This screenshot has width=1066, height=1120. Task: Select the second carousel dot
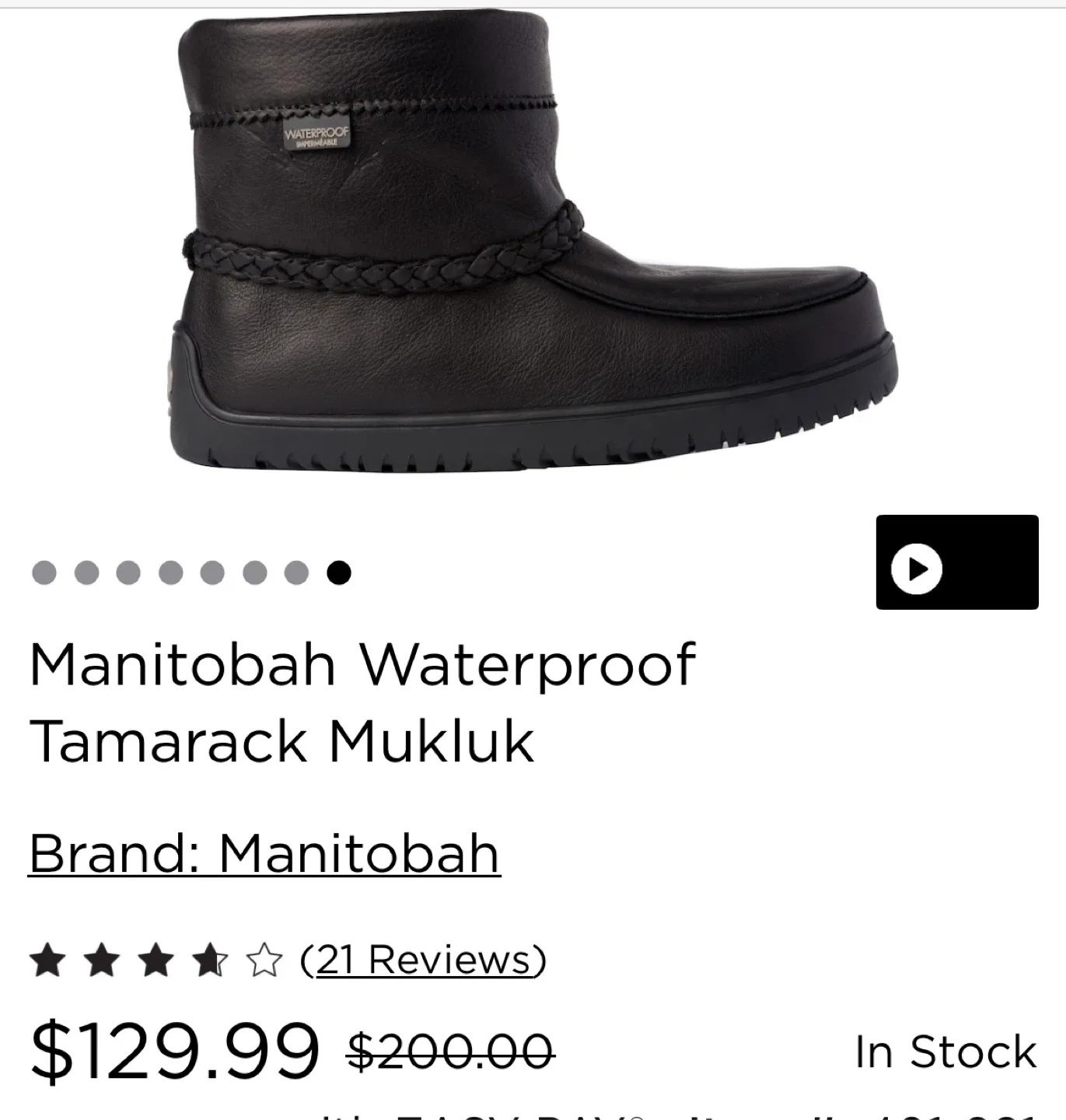tap(84, 572)
